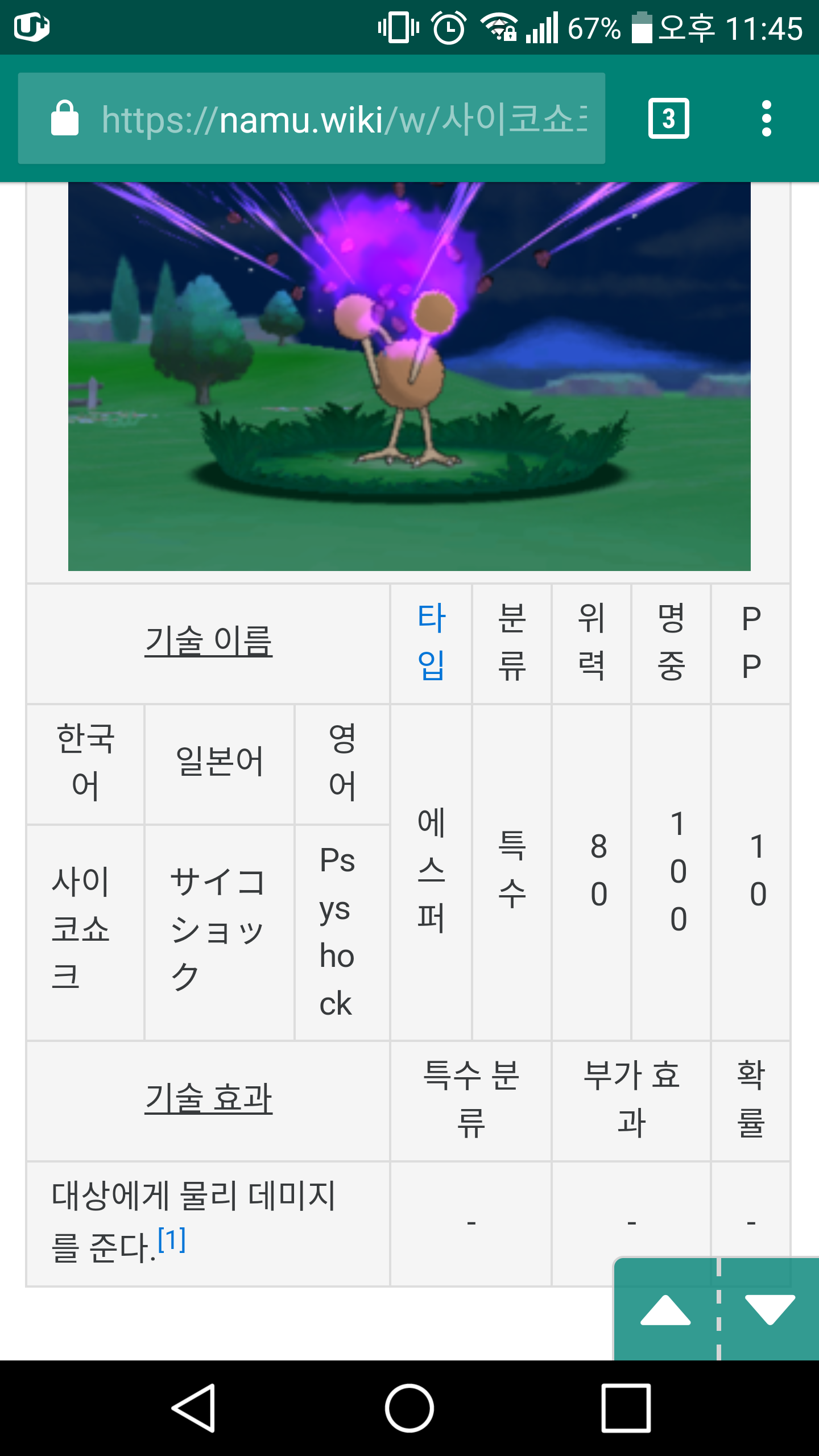Open the 타입 link in the table header

click(431, 642)
